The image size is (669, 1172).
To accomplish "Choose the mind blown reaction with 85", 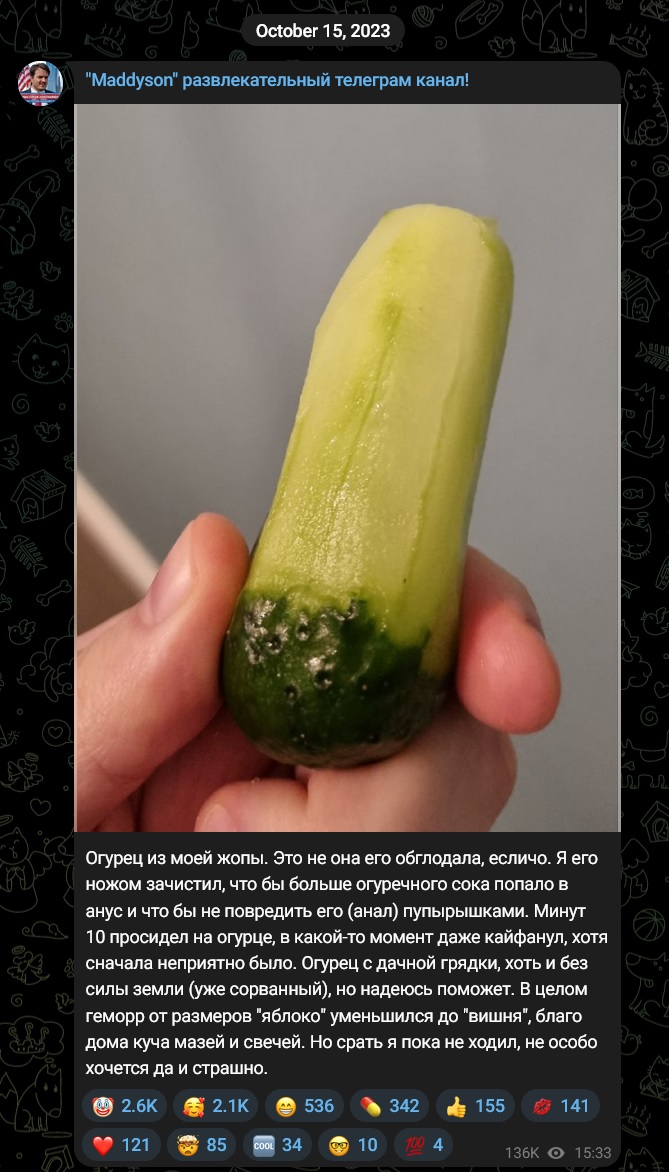I will [201, 1144].
